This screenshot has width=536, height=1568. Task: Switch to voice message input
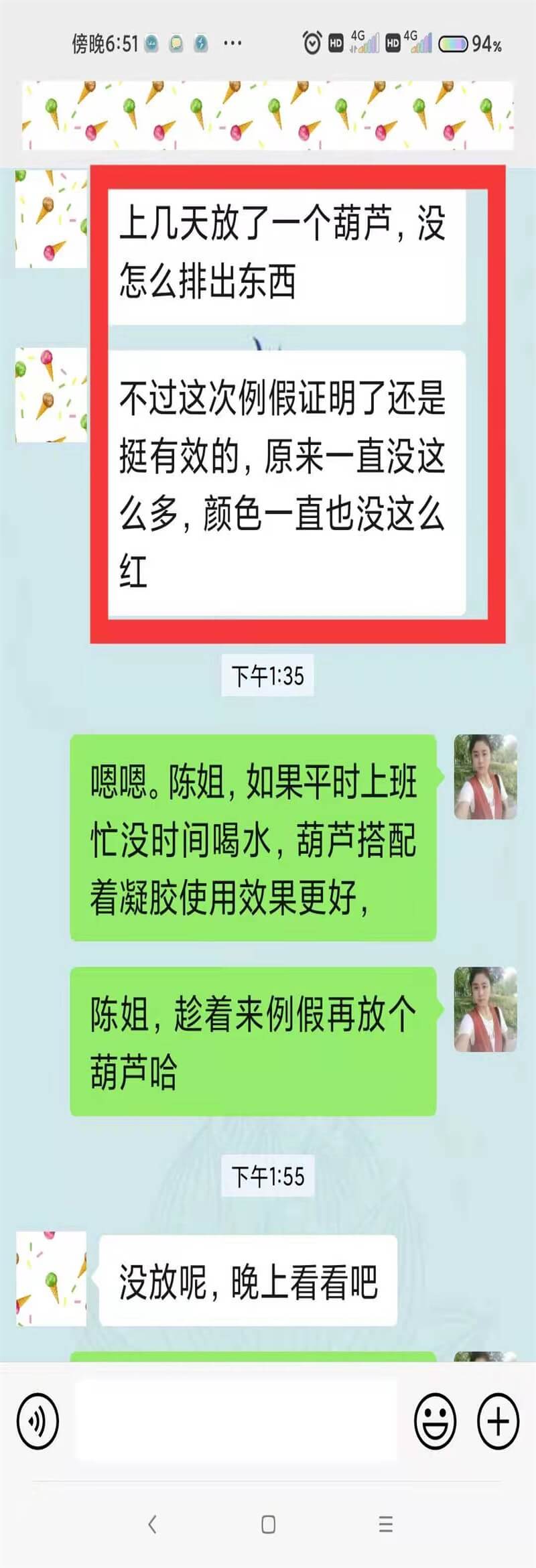38,1421
